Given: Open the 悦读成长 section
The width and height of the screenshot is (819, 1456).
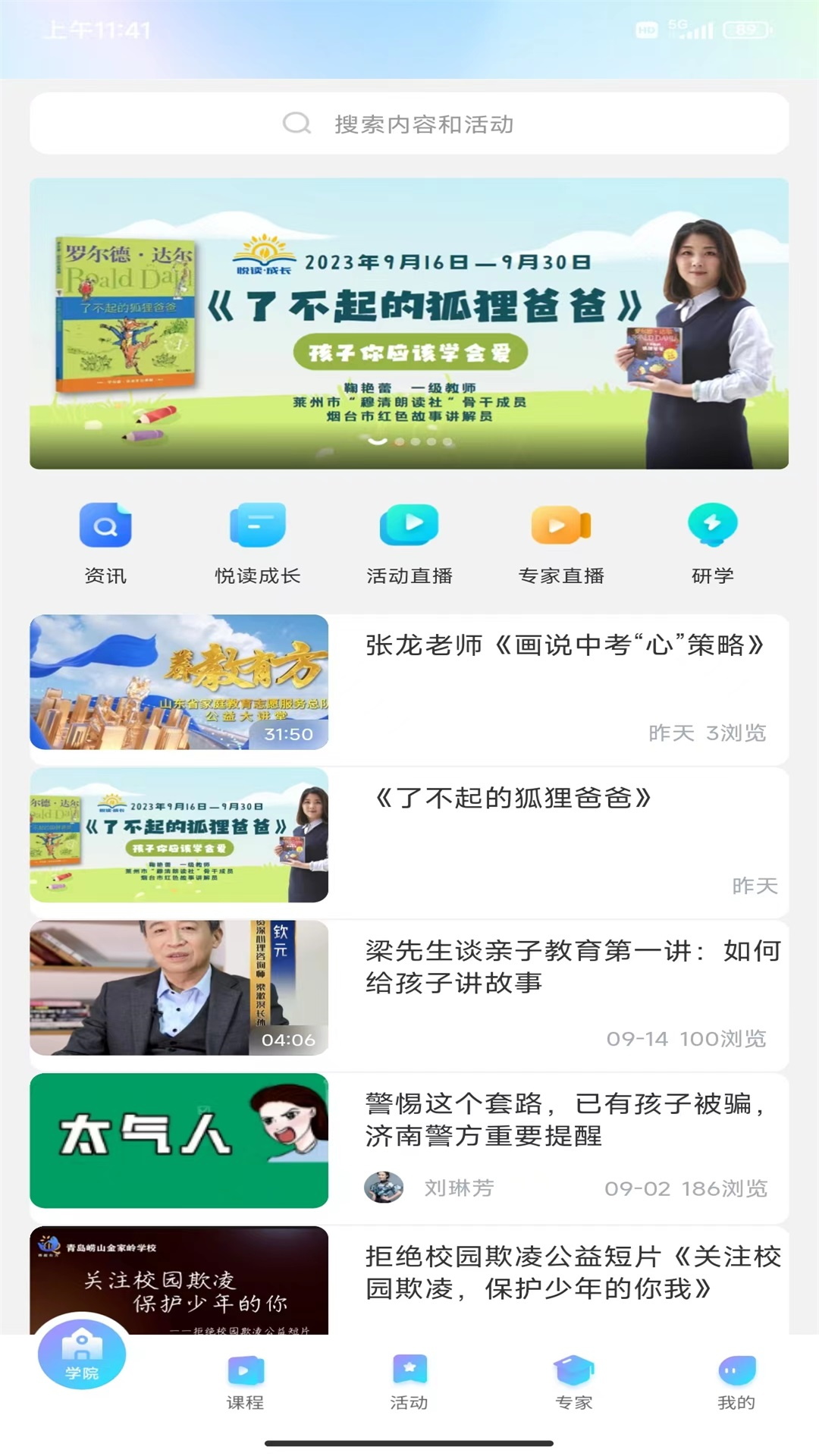Looking at the screenshot, I should (x=257, y=542).
